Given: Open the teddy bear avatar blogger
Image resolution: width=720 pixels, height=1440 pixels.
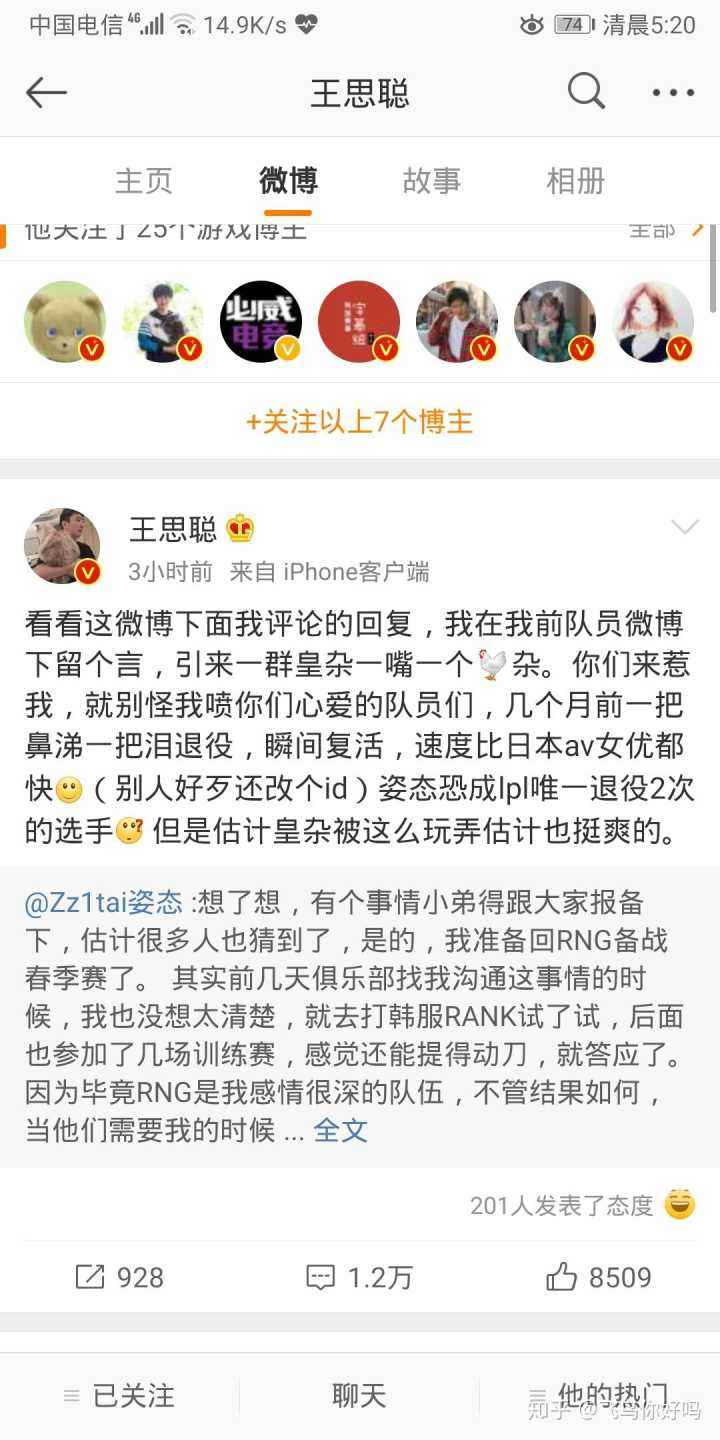Looking at the screenshot, I should pos(64,321).
